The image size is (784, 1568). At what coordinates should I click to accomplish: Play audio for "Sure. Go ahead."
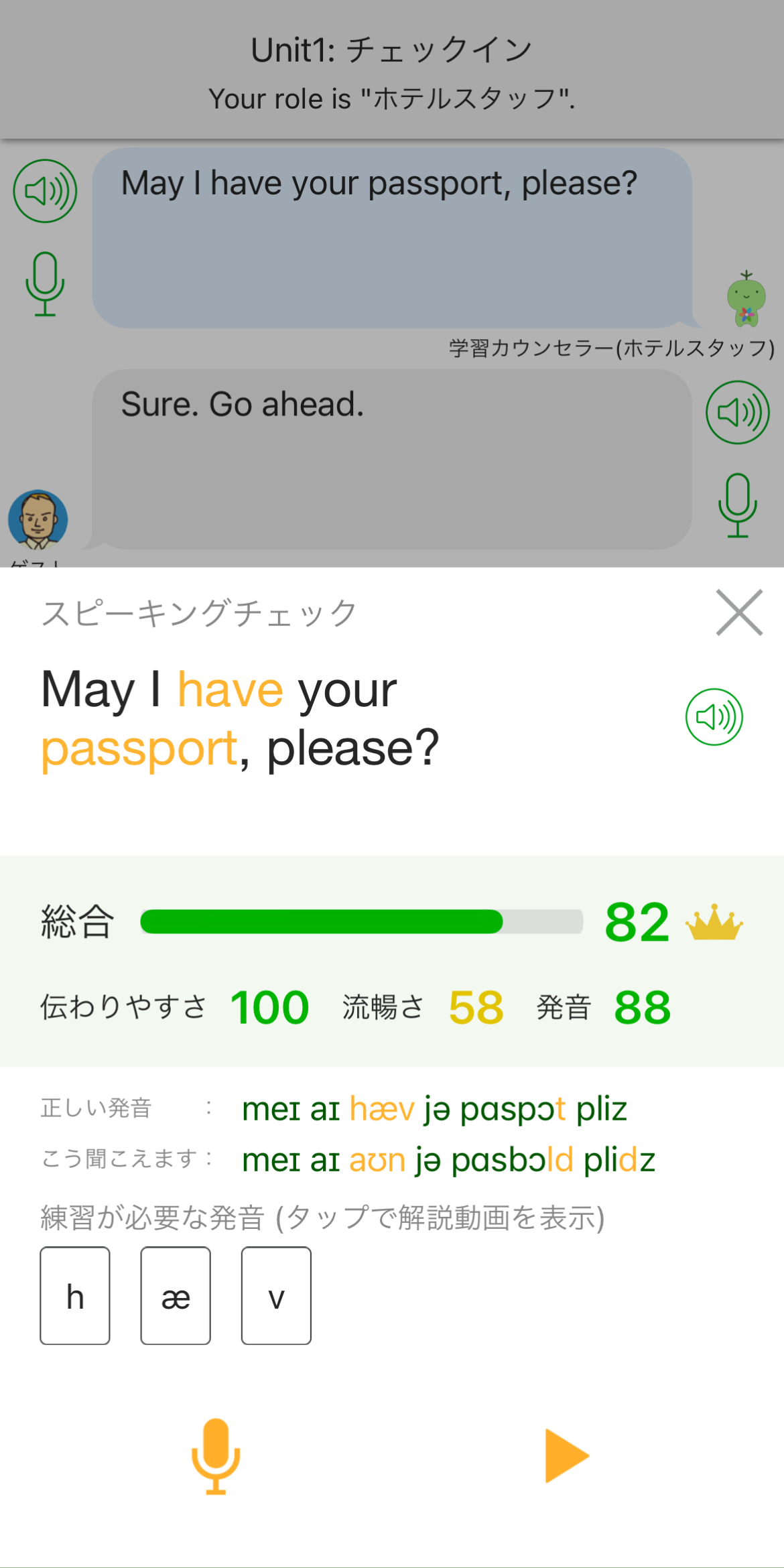(x=737, y=412)
